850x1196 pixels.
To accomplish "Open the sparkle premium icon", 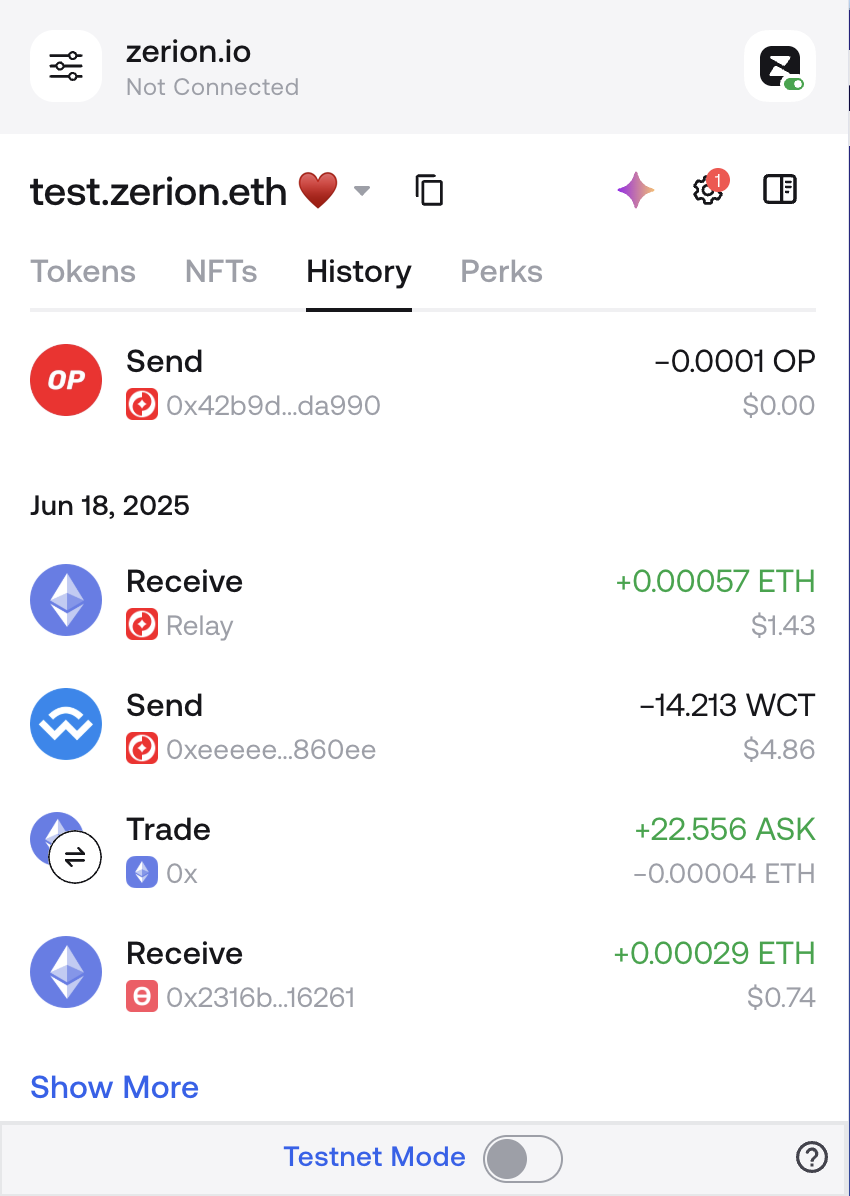I will (x=635, y=190).
